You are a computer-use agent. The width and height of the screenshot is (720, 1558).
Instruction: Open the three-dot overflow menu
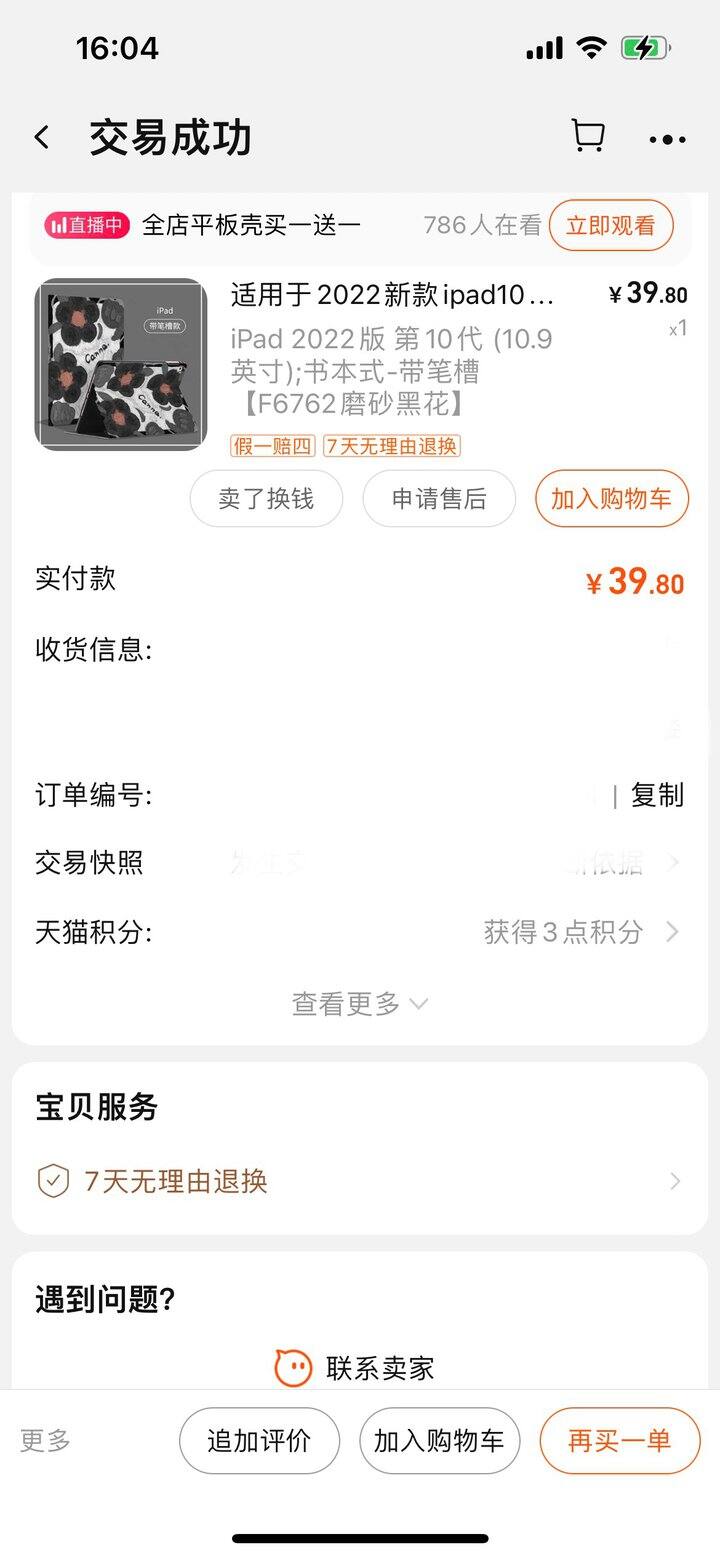667,140
